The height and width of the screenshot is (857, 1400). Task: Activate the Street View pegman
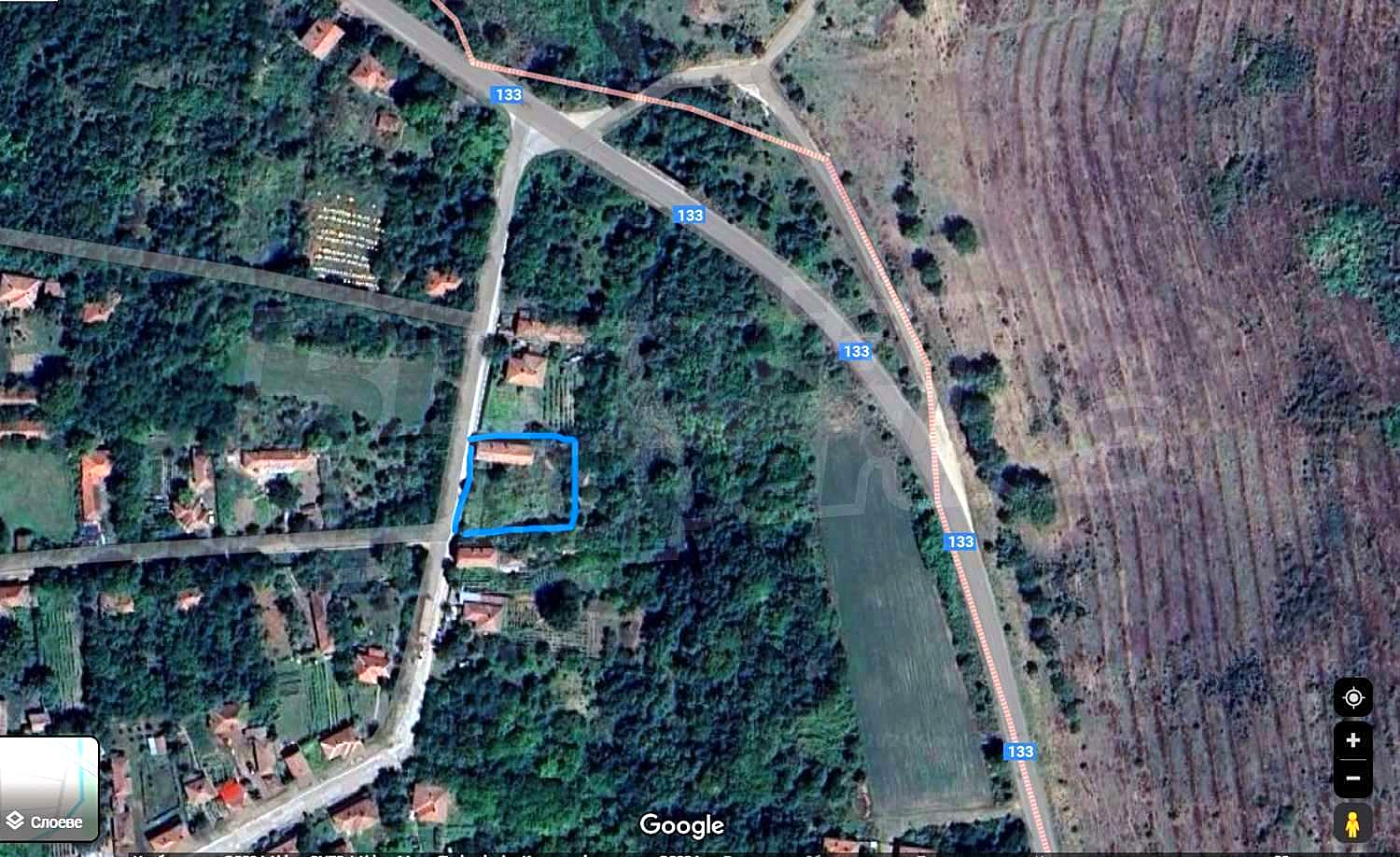(1352, 823)
